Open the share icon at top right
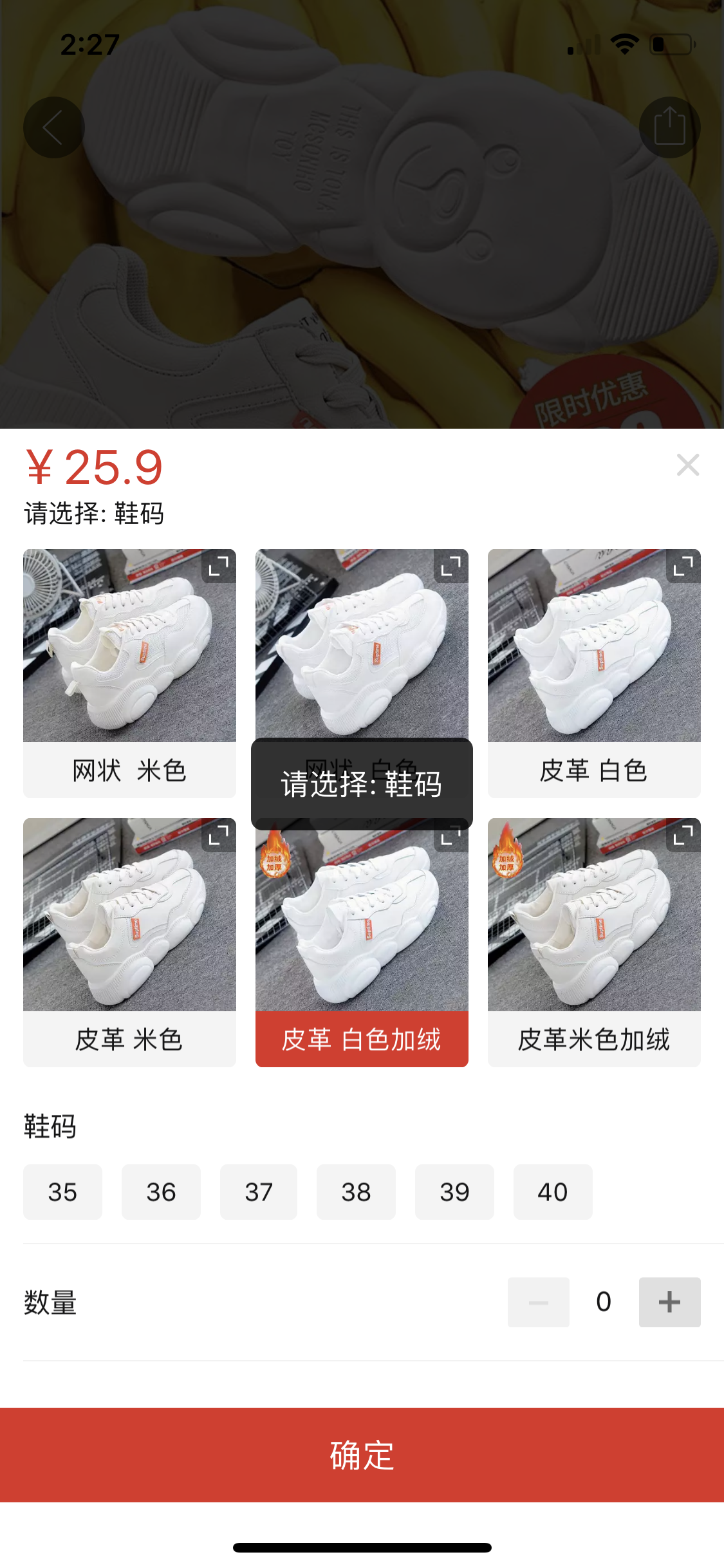The height and width of the screenshot is (1568, 724). coord(669,127)
